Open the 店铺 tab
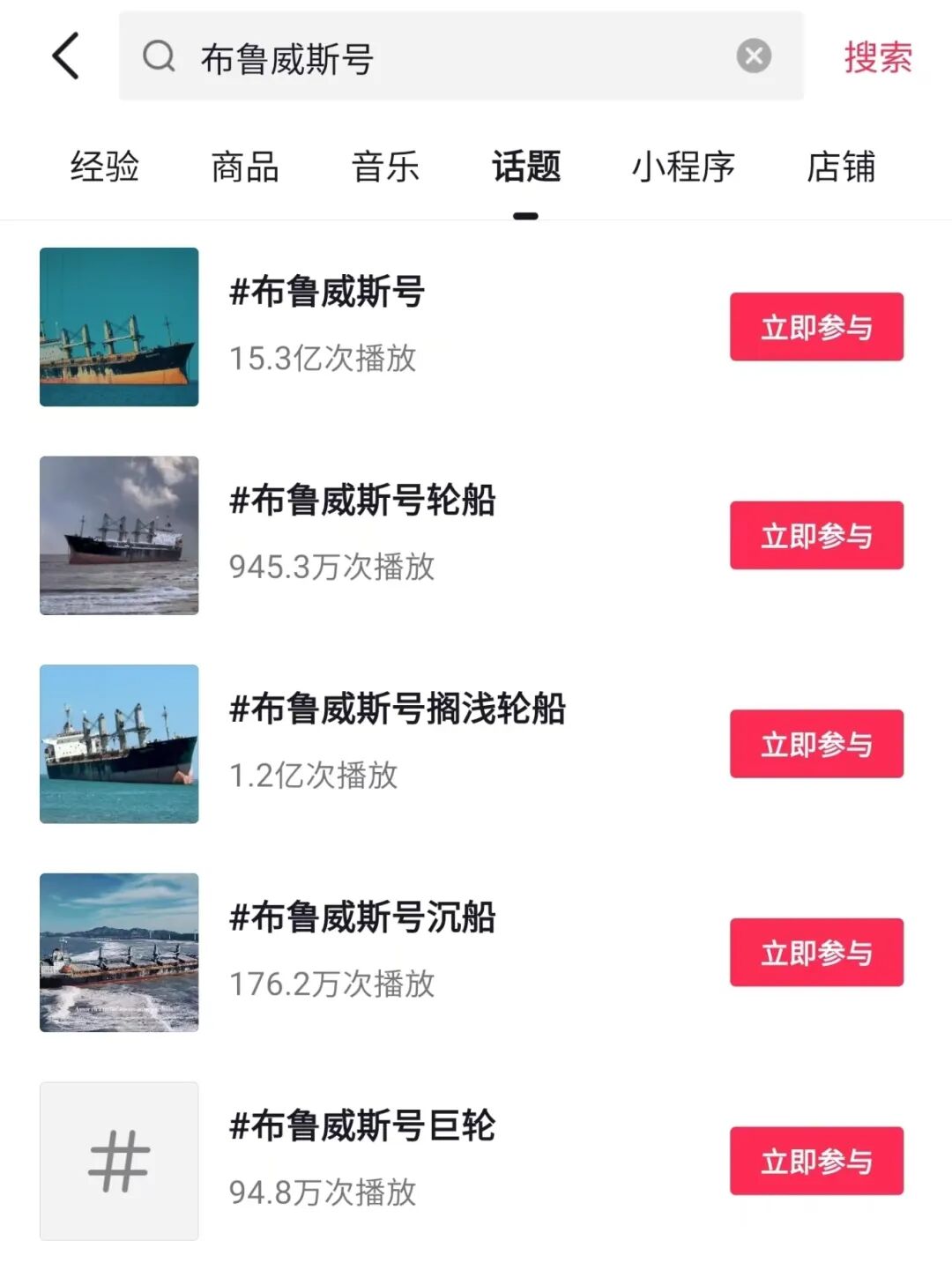This screenshot has height=1270, width=952. pyautogui.click(x=841, y=167)
